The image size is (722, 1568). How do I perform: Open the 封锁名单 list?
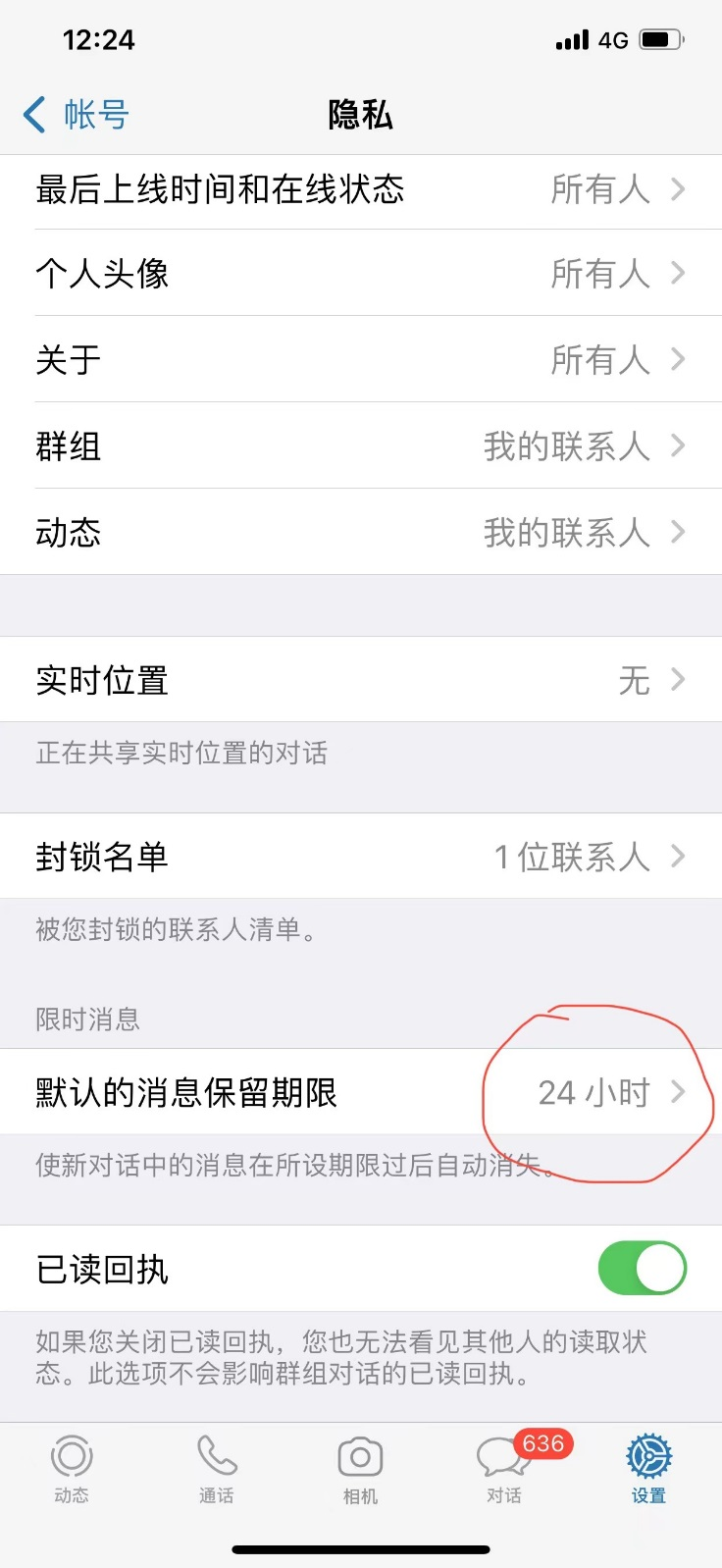click(x=361, y=857)
